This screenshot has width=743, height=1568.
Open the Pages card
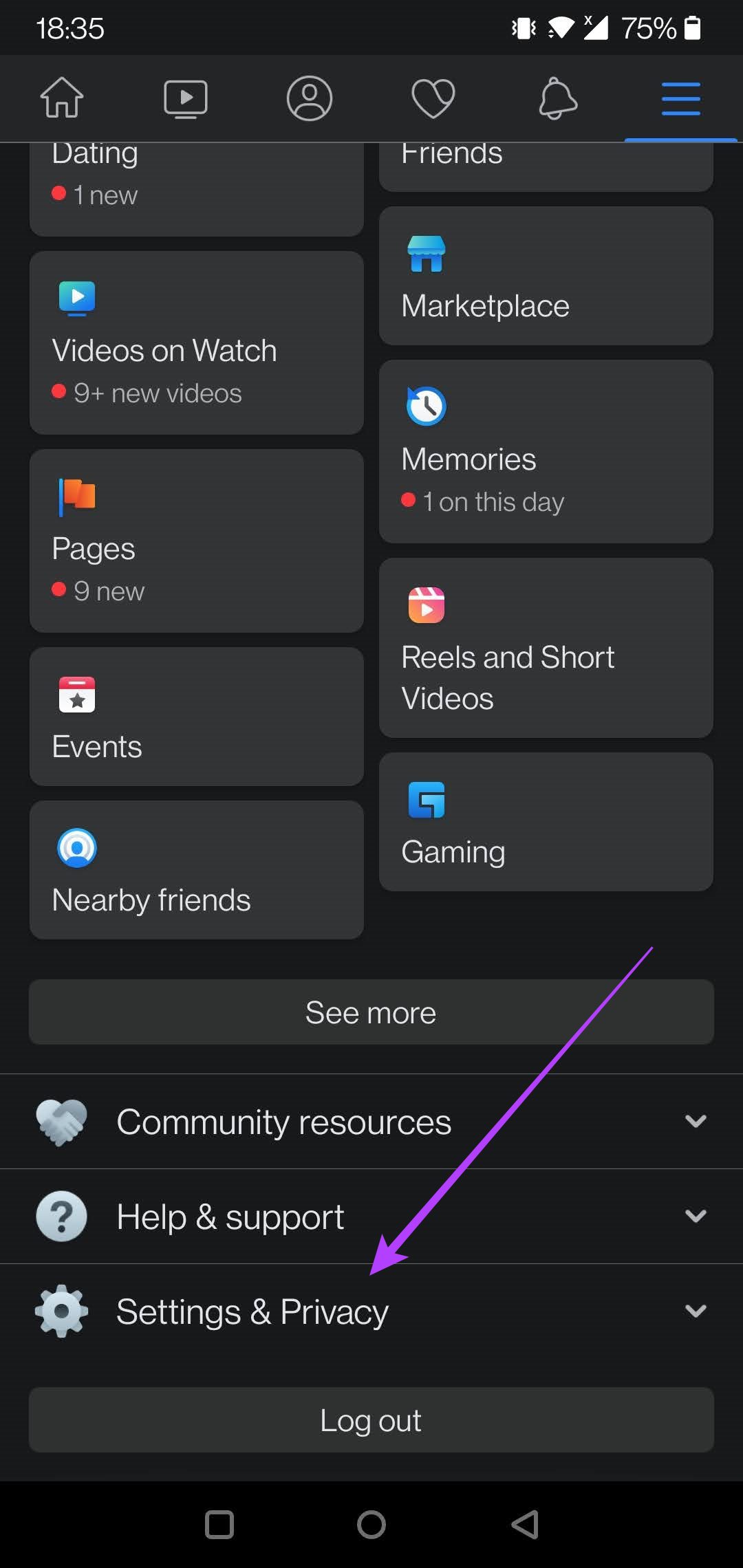197,541
